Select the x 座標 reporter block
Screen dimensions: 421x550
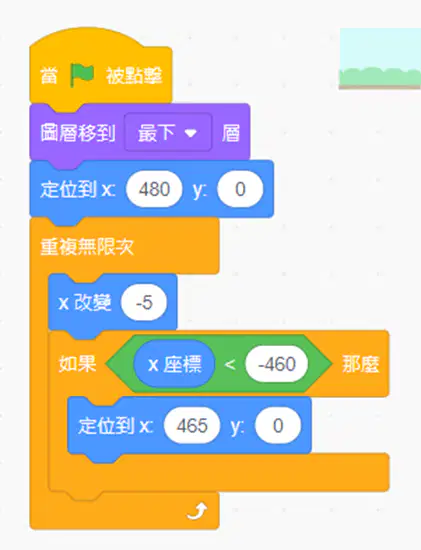pos(174,364)
